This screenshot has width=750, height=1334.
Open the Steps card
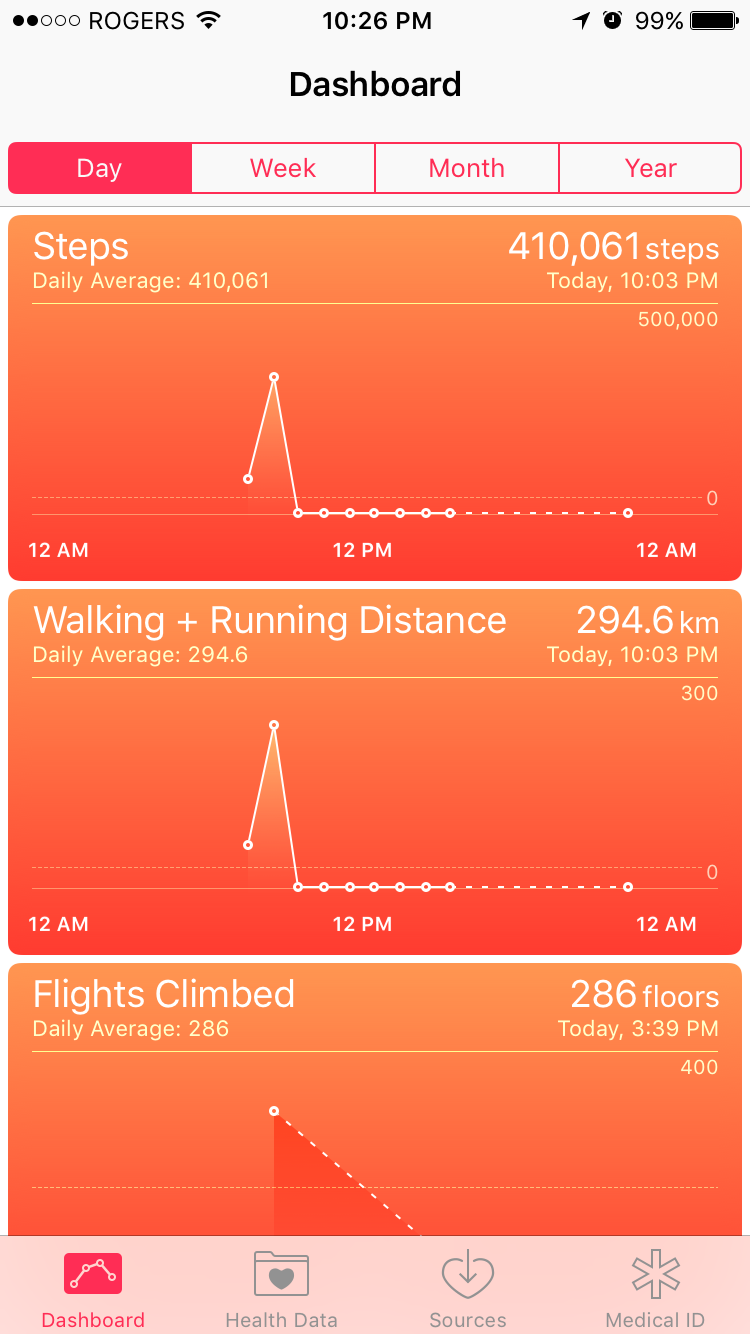tap(375, 397)
